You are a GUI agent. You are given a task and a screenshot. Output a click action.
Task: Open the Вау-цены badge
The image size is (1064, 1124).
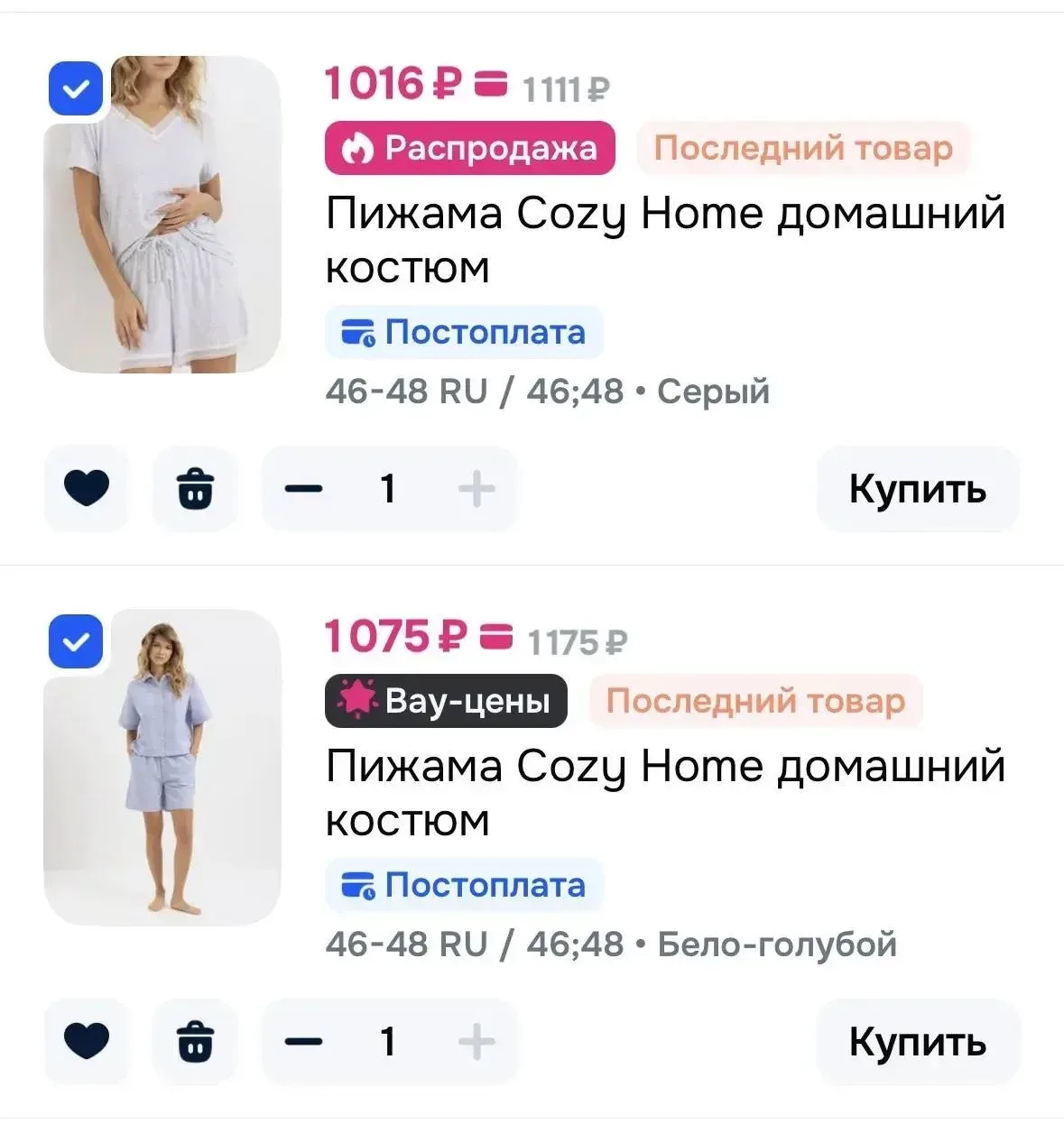pos(446,701)
